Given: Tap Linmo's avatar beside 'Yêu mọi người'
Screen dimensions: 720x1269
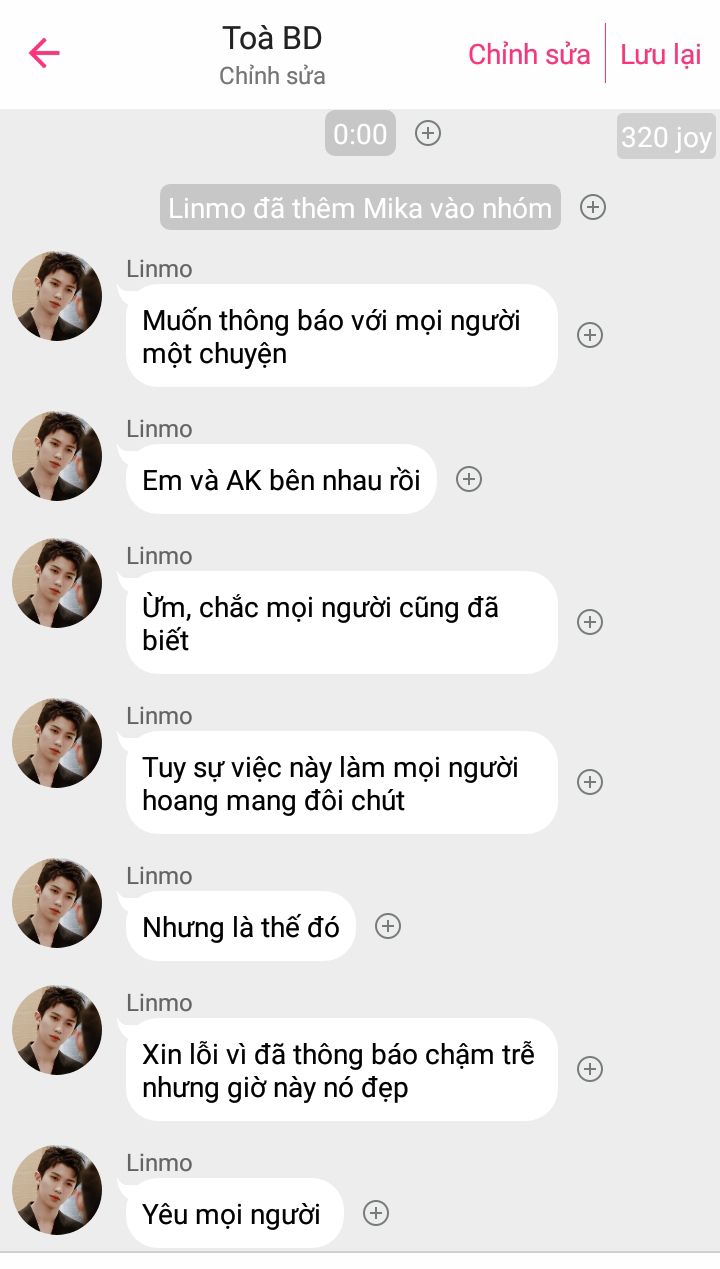Looking at the screenshot, I should point(57,1190).
